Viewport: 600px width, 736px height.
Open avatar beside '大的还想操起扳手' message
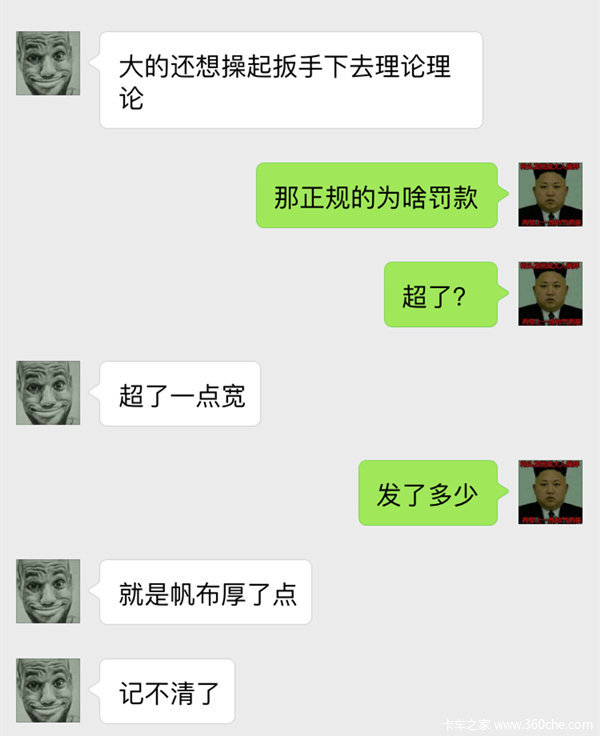pyautogui.click(x=48, y=63)
